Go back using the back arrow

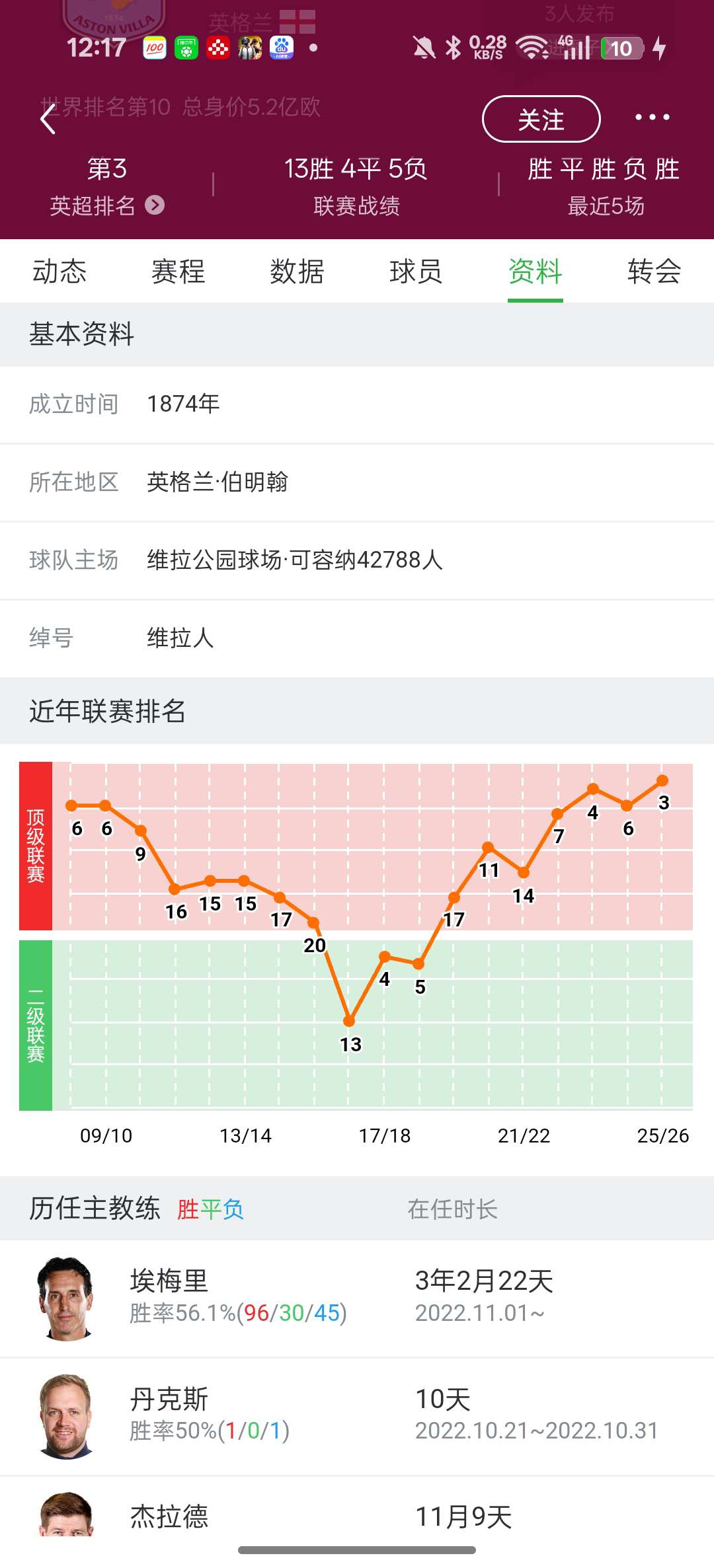[x=48, y=120]
